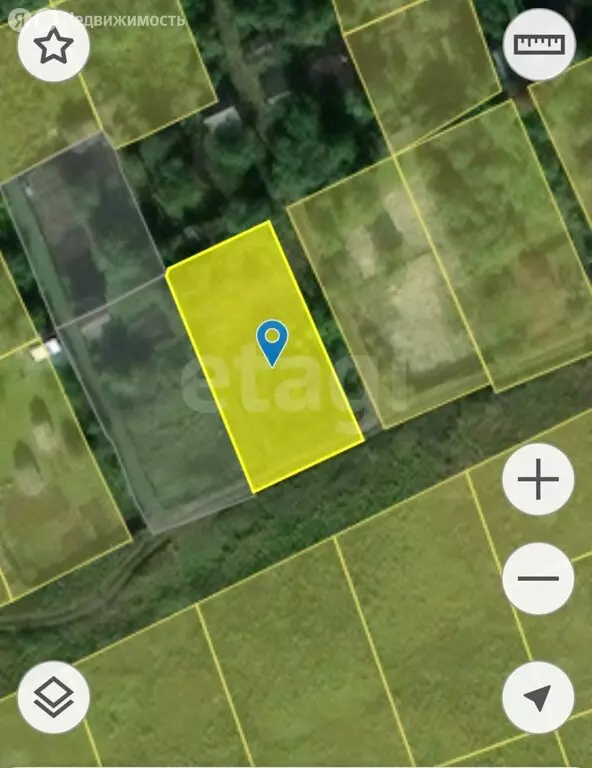Center the map on my location
This screenshot has width=592, height=768.
point(538,697)
